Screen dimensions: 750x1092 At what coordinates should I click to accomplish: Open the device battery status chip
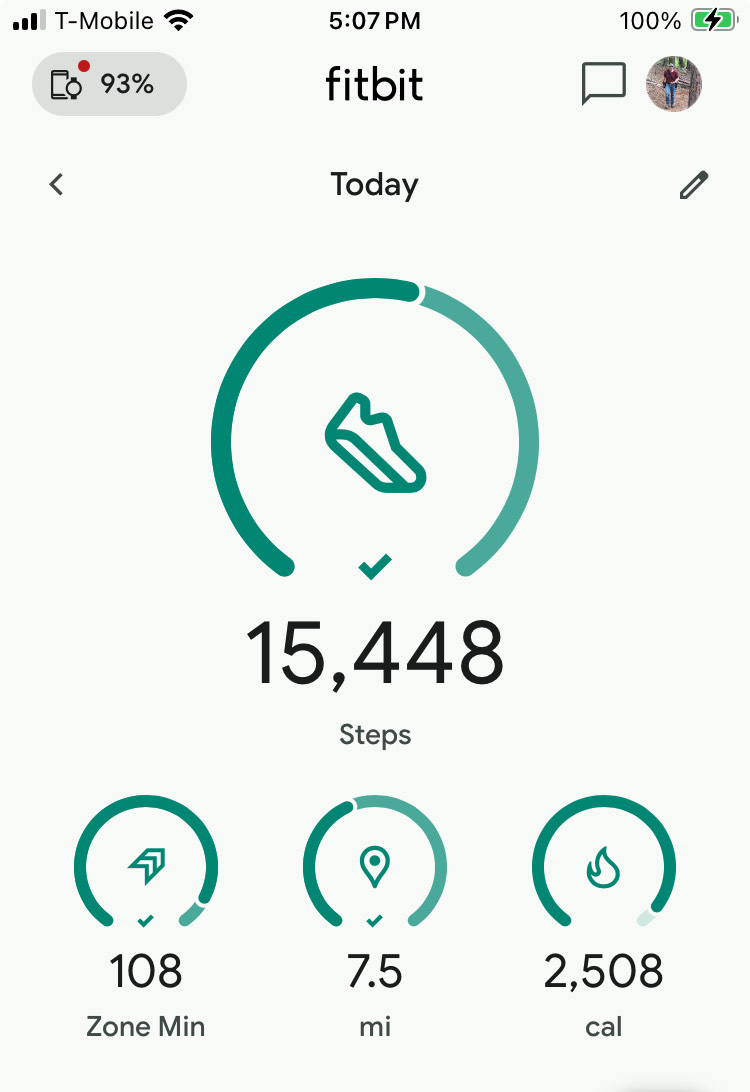point(109,84)
